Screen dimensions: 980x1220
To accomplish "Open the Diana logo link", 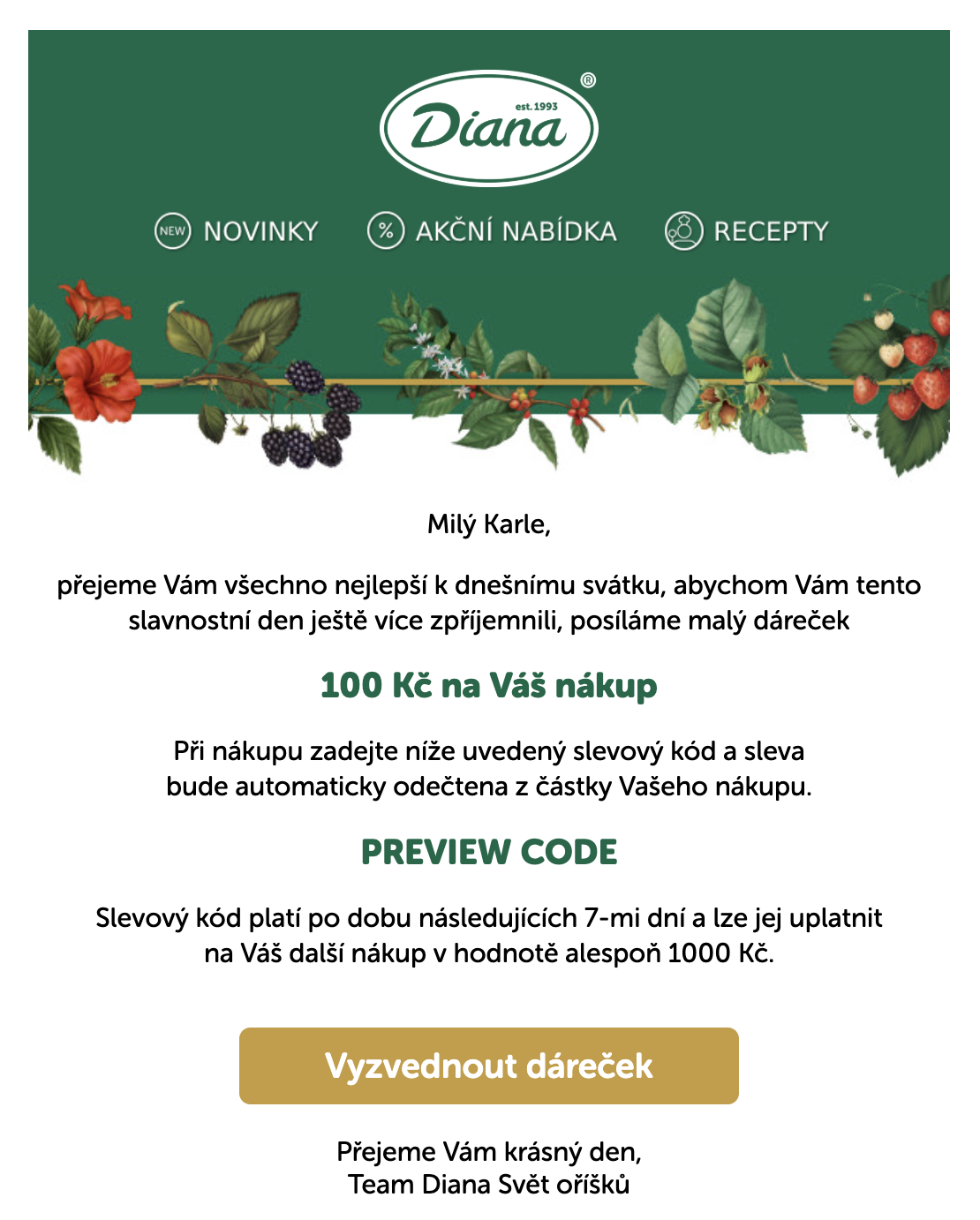I will [x=488, y=128].
